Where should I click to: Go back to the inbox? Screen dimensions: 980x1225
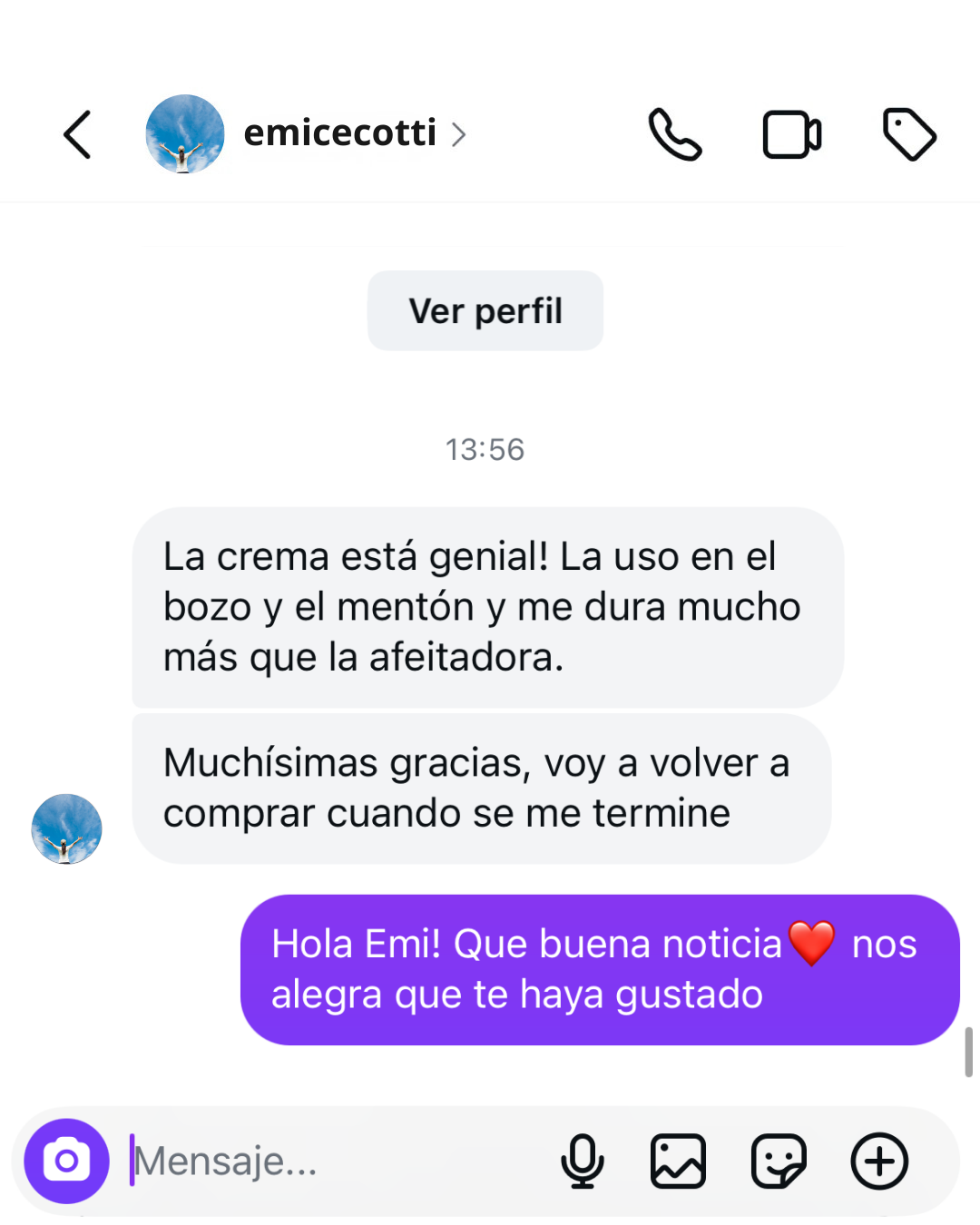point(78,135)
